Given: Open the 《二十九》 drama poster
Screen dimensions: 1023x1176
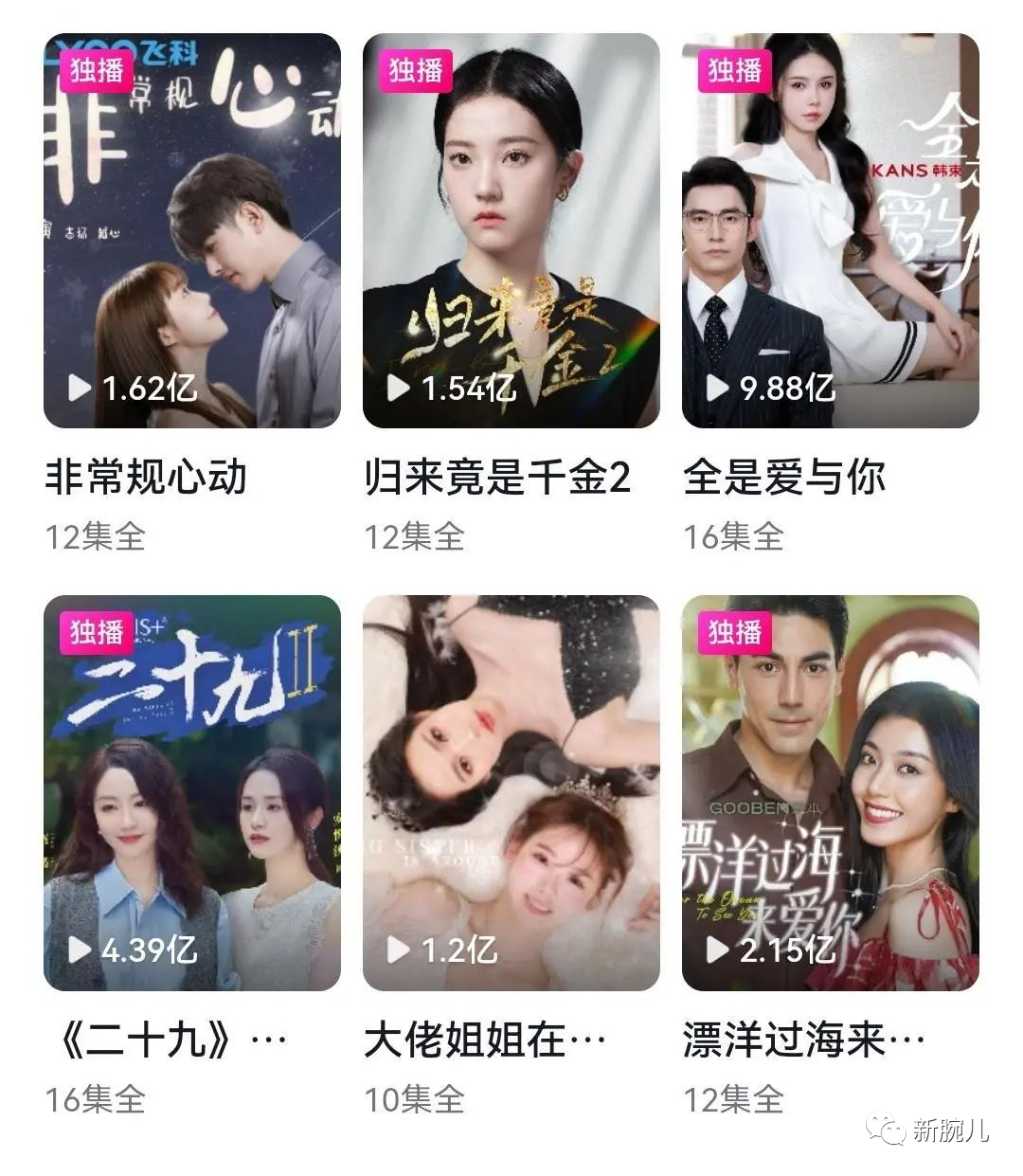Looking at the screenshot, I should click(191, 793).
